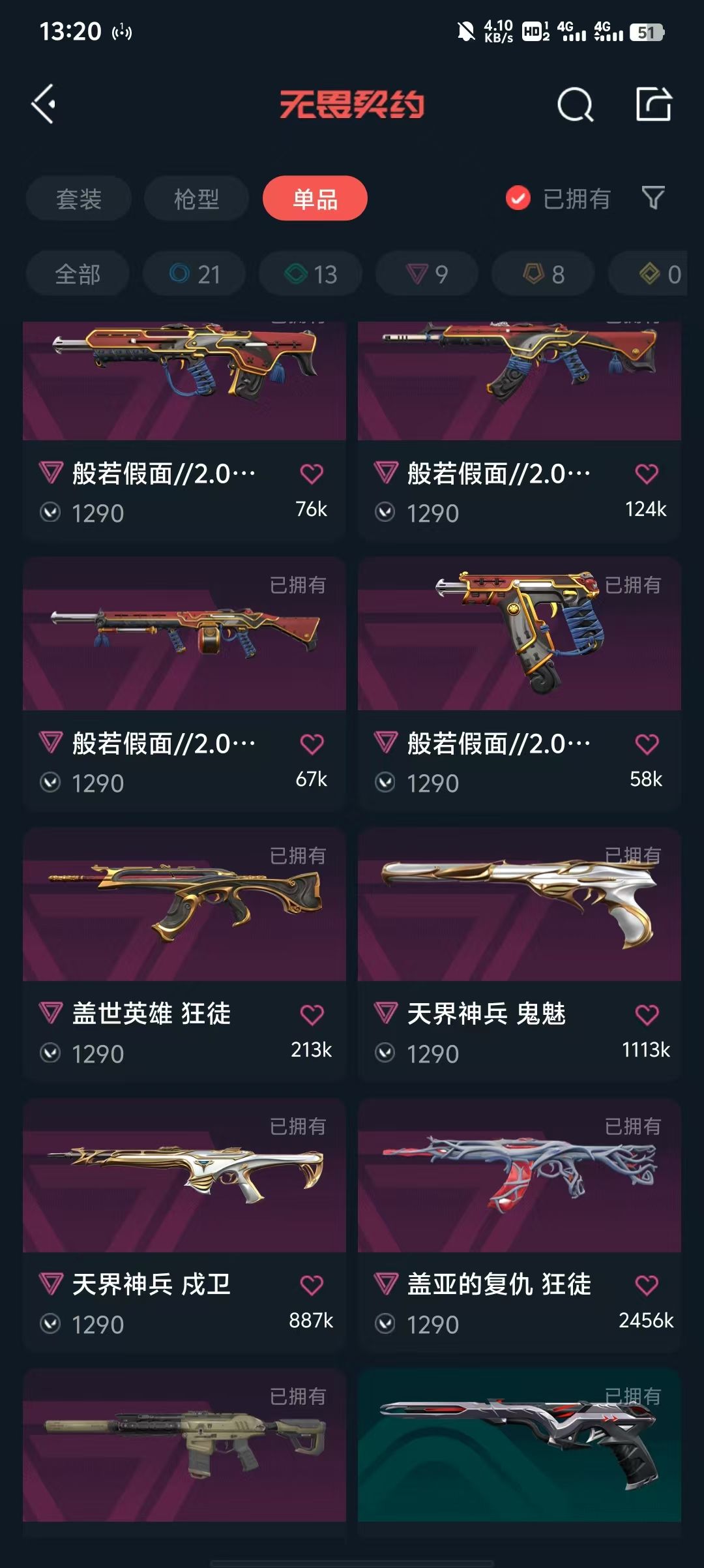Open the 盖亚的复仇 狂徒 skin card
The width and height of the screenshot is (704, 1568).
click(520, 1226)
